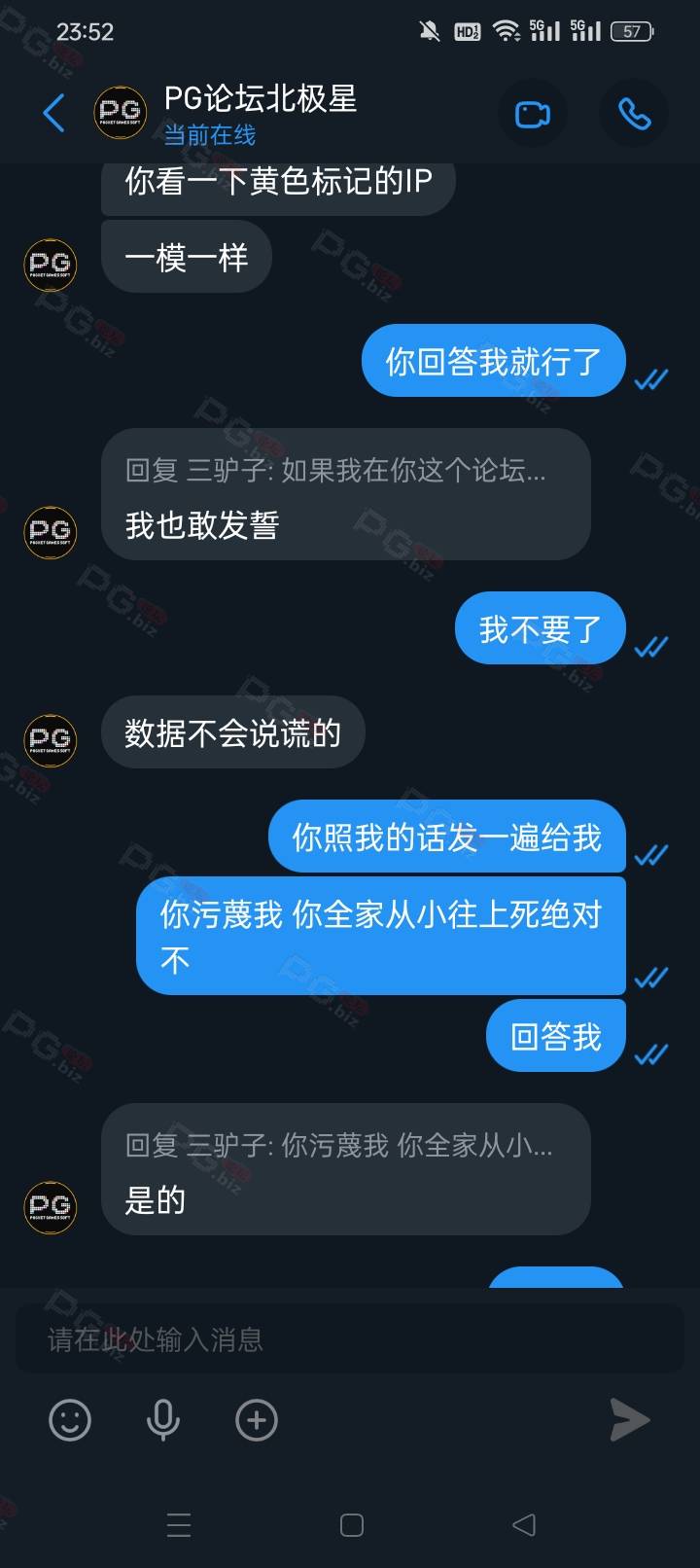This screenshot has height=1568, width=700.
Task: Tap the microphone to record voice
Action: (x=163, y=1420)
